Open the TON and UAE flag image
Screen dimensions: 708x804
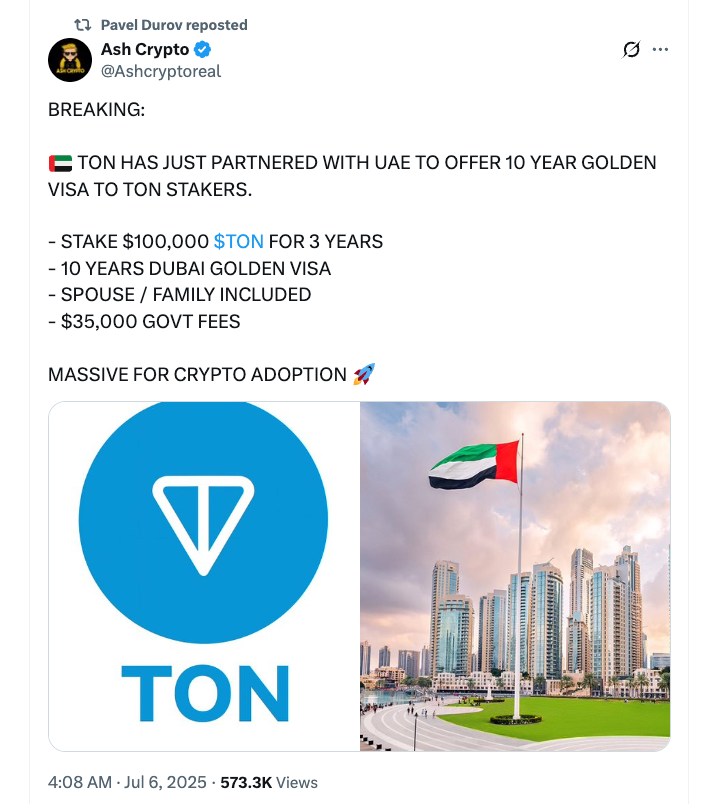[x=359, y=576]
